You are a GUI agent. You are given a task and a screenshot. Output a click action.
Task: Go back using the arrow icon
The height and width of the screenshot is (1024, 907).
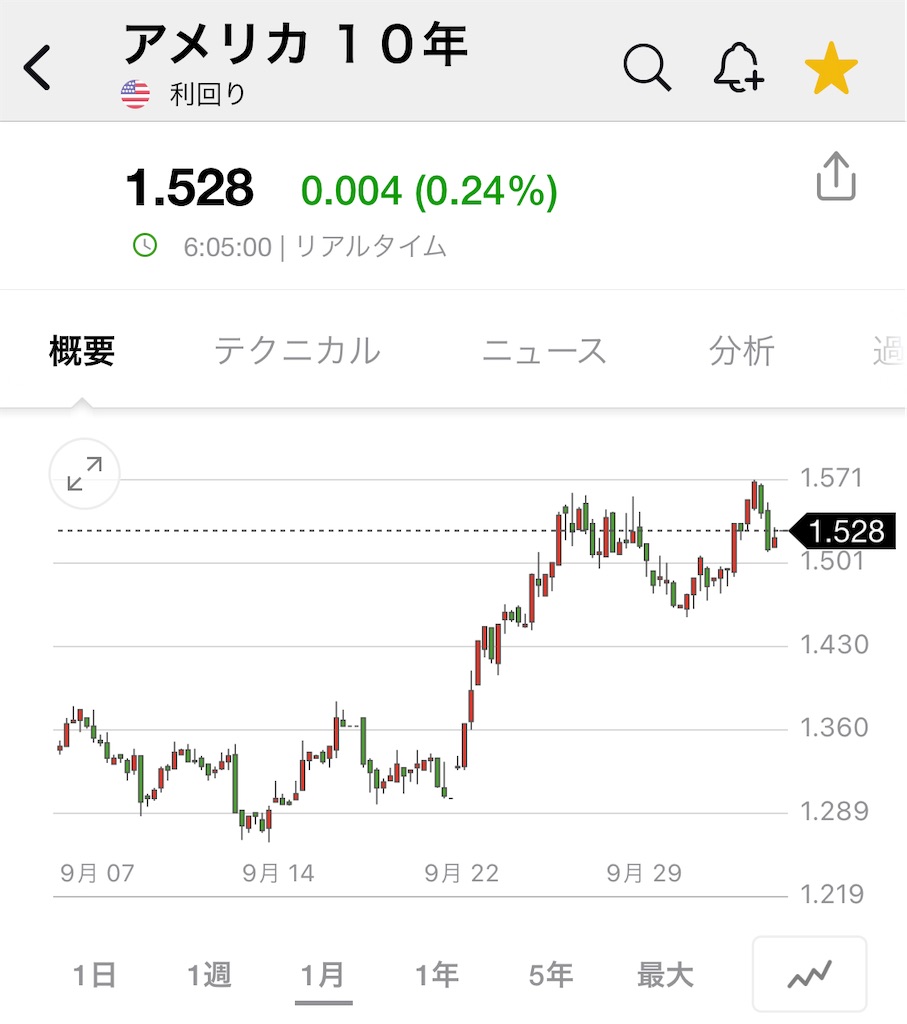click(x=37, y=67)
